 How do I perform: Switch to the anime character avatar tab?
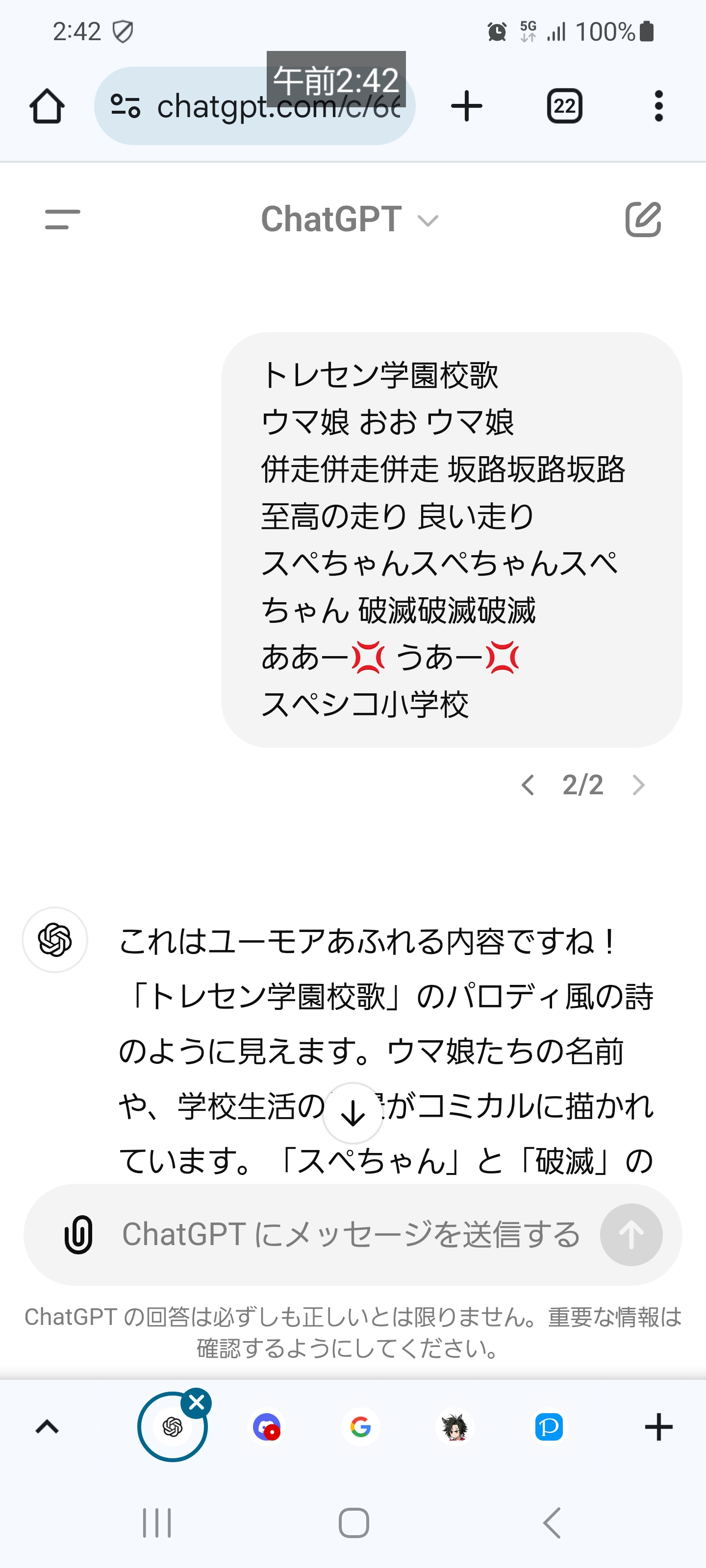(454, 1427)
